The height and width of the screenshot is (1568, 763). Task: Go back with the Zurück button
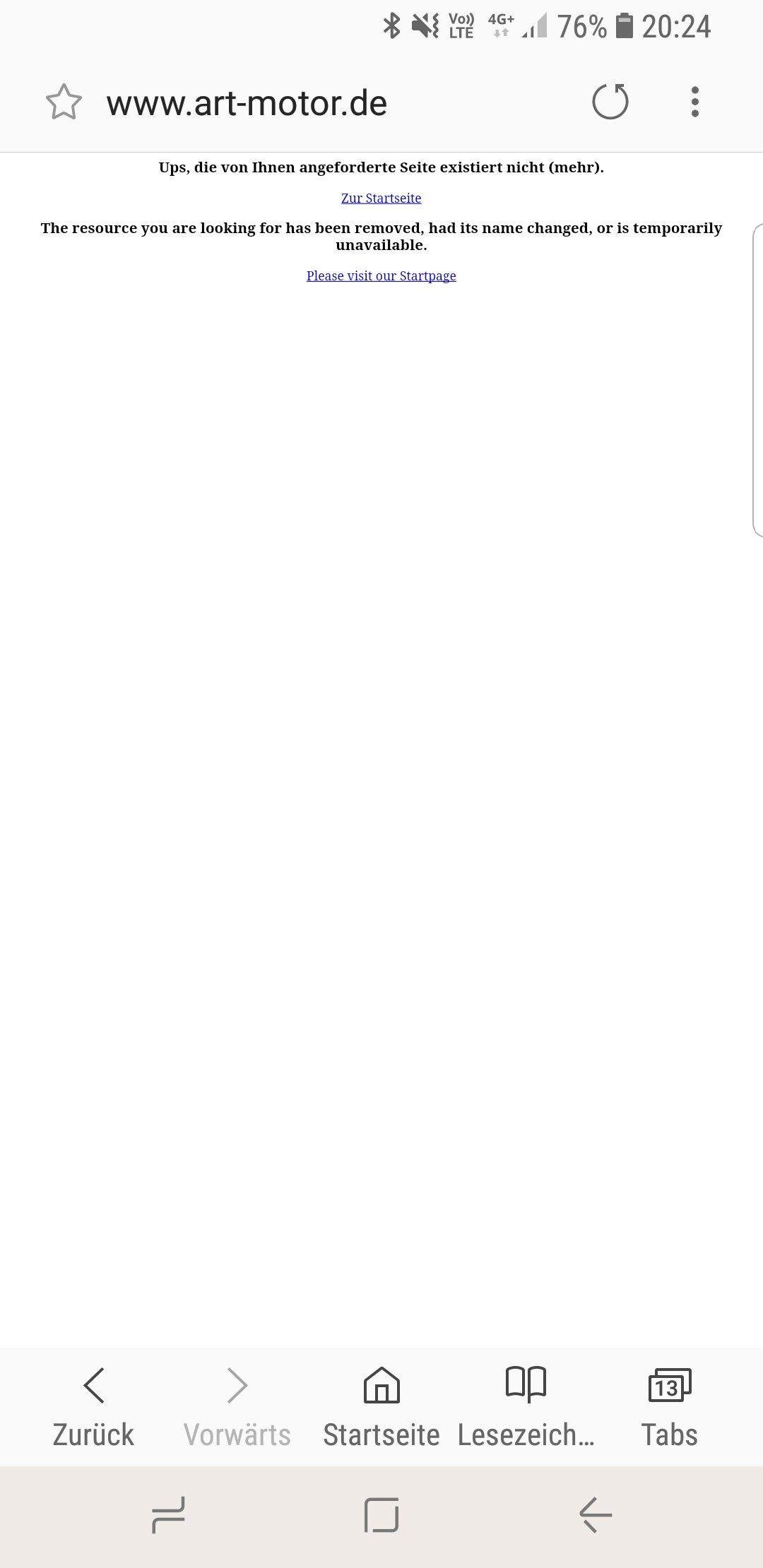(x=93, y=1407)
